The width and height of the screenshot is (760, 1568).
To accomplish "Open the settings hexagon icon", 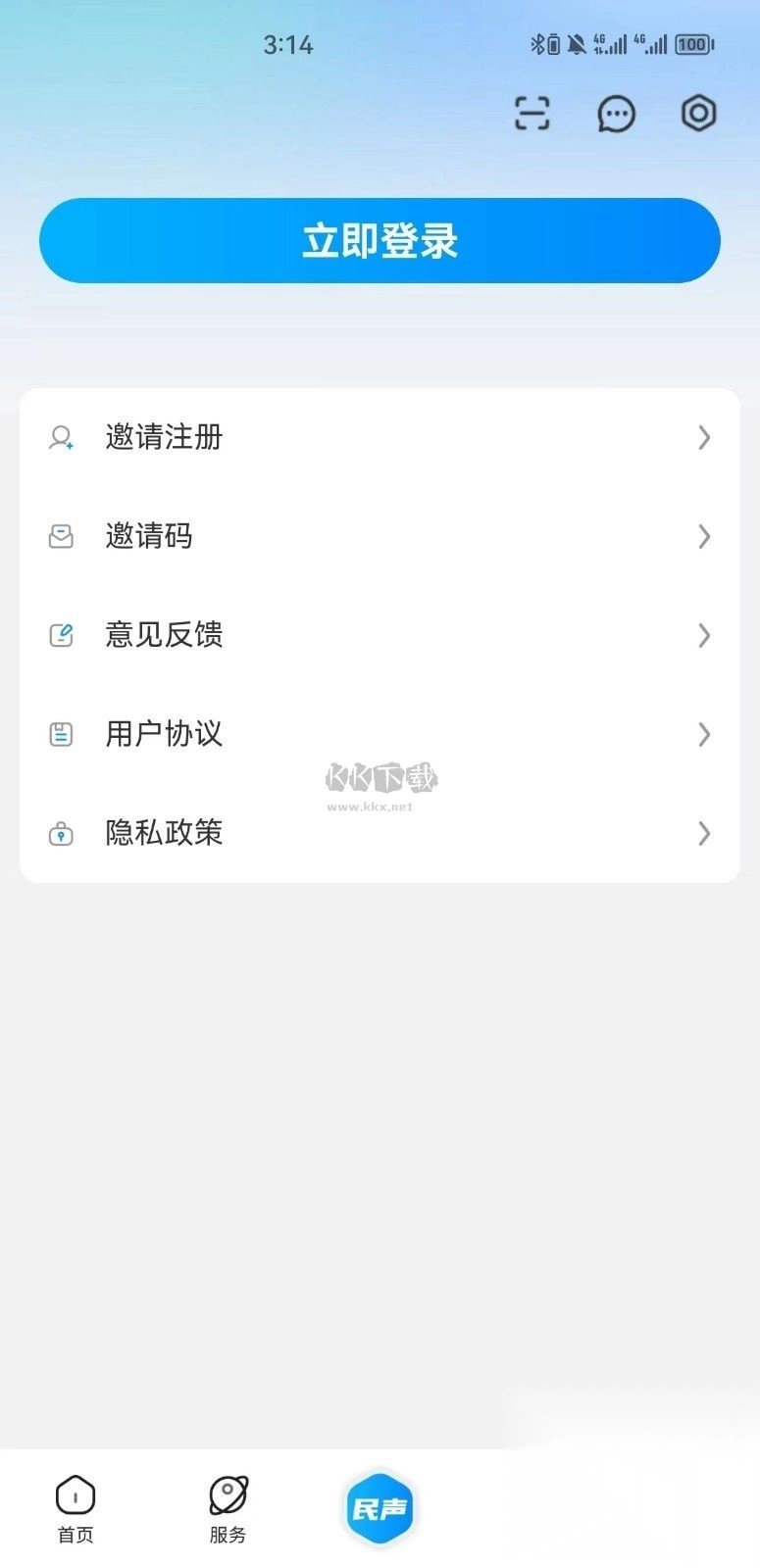I will tap(698, 114).
